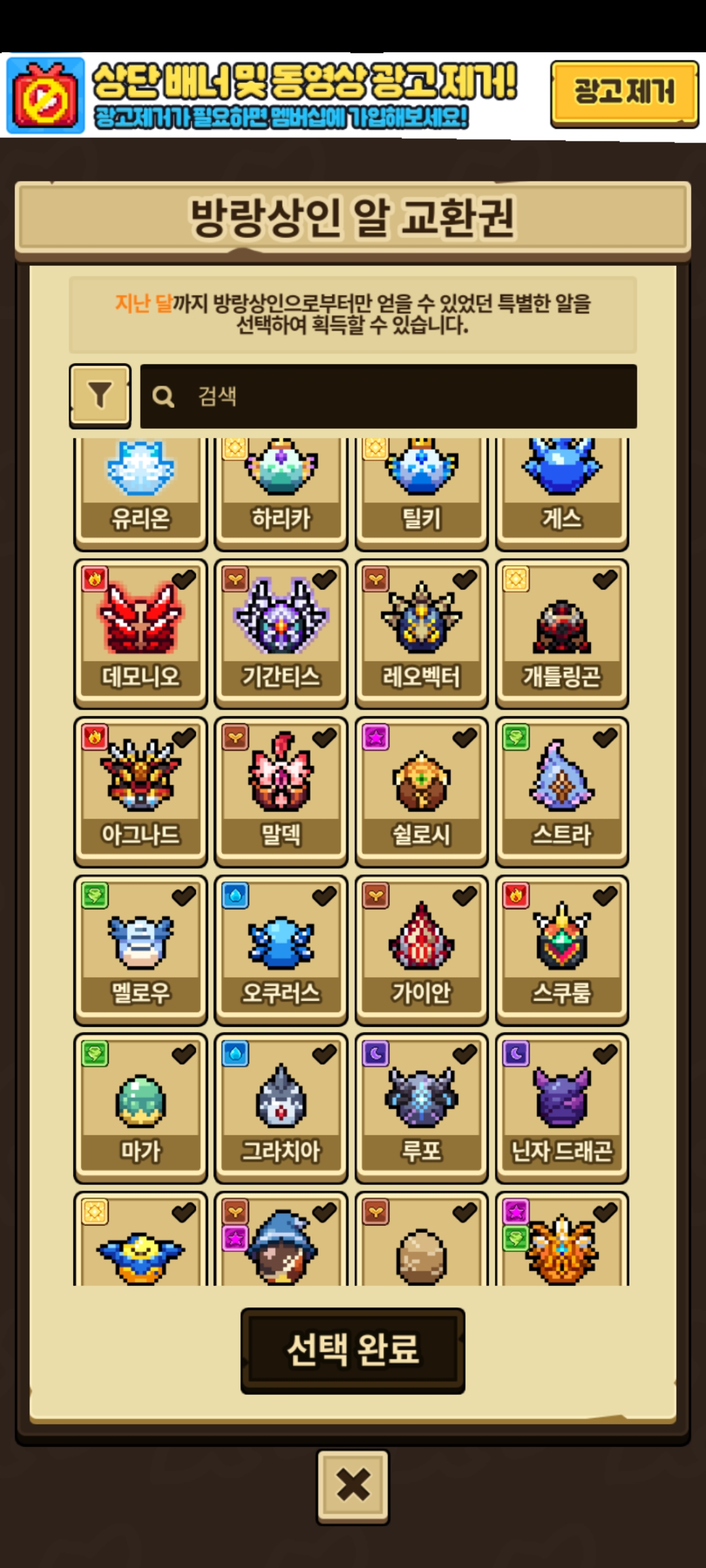Screen dimensions: 706x1568
Task: Tap the 검색 search field
Action: pyautogui.click(x=388, y=396)
